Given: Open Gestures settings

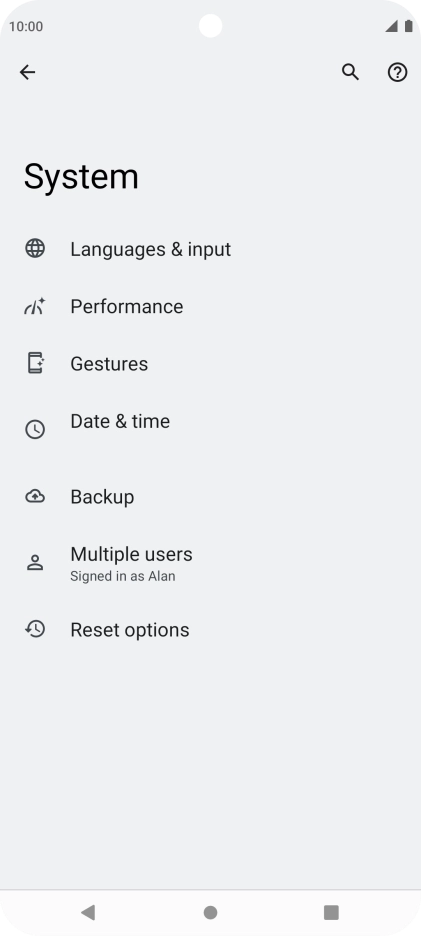Looking at the screenshot, I should click(x=210, y=364).
